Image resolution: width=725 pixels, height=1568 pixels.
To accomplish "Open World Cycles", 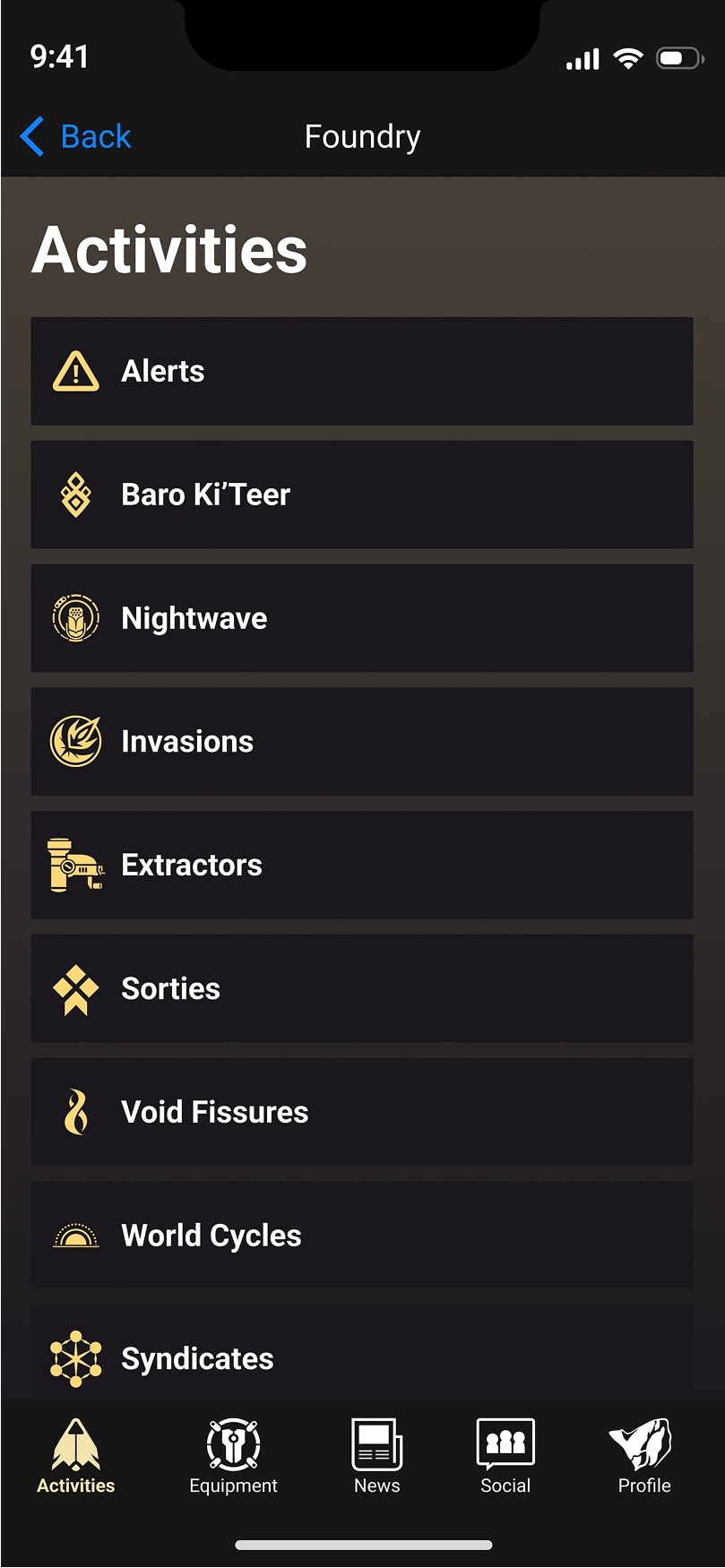I will pyautogui.click(x=362, y=1236).
